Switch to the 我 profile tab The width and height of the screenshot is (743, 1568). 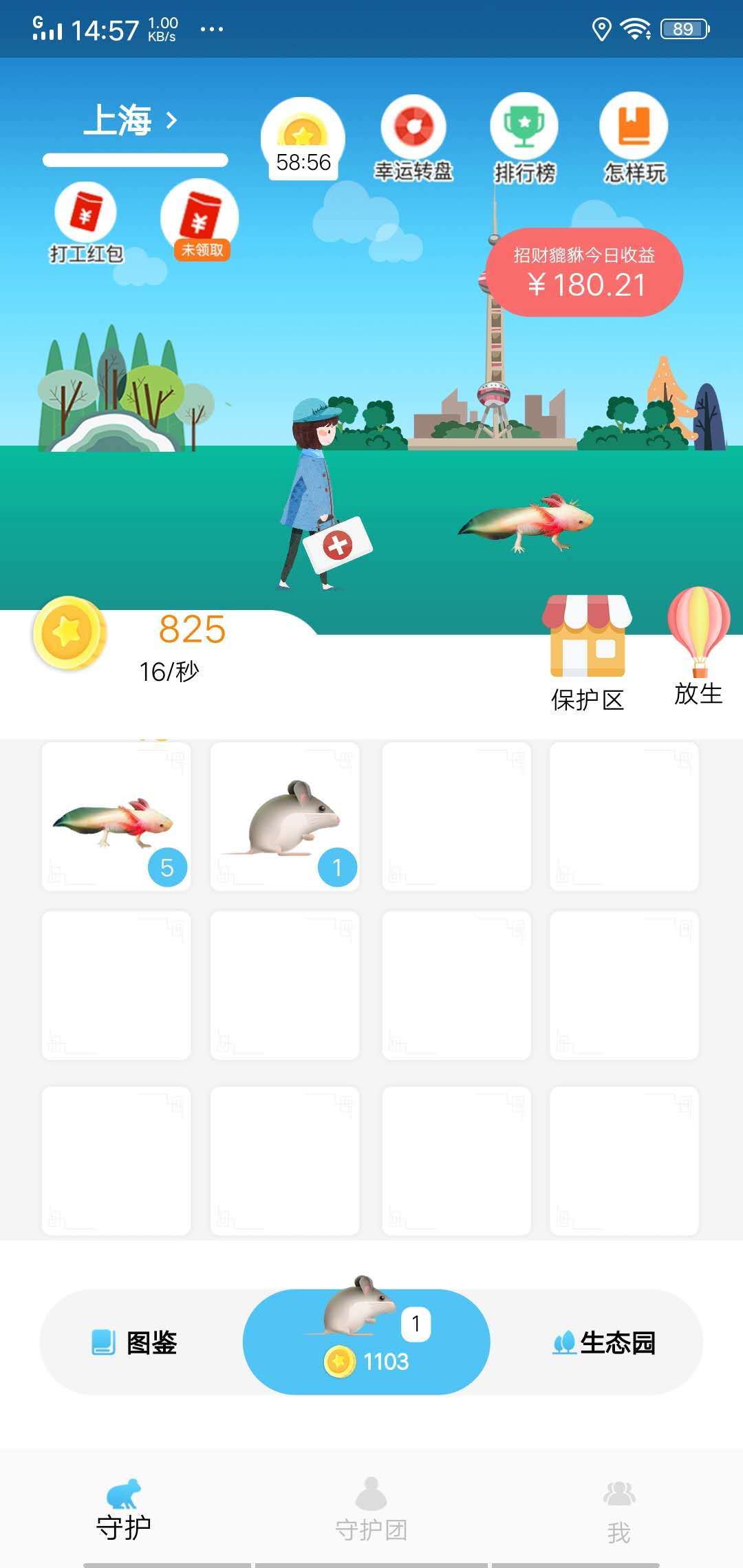point(618,1510)
